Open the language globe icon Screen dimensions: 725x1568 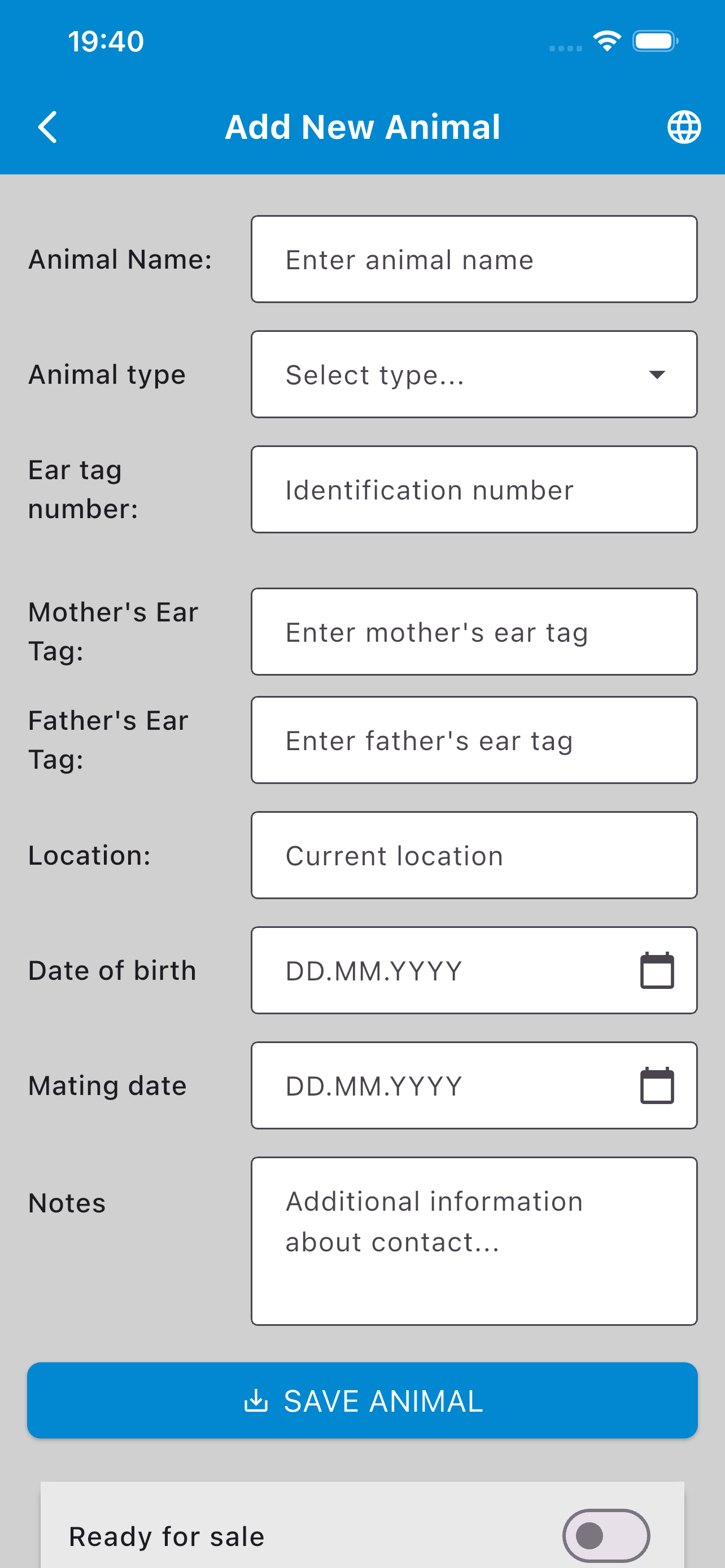(684, 126)
